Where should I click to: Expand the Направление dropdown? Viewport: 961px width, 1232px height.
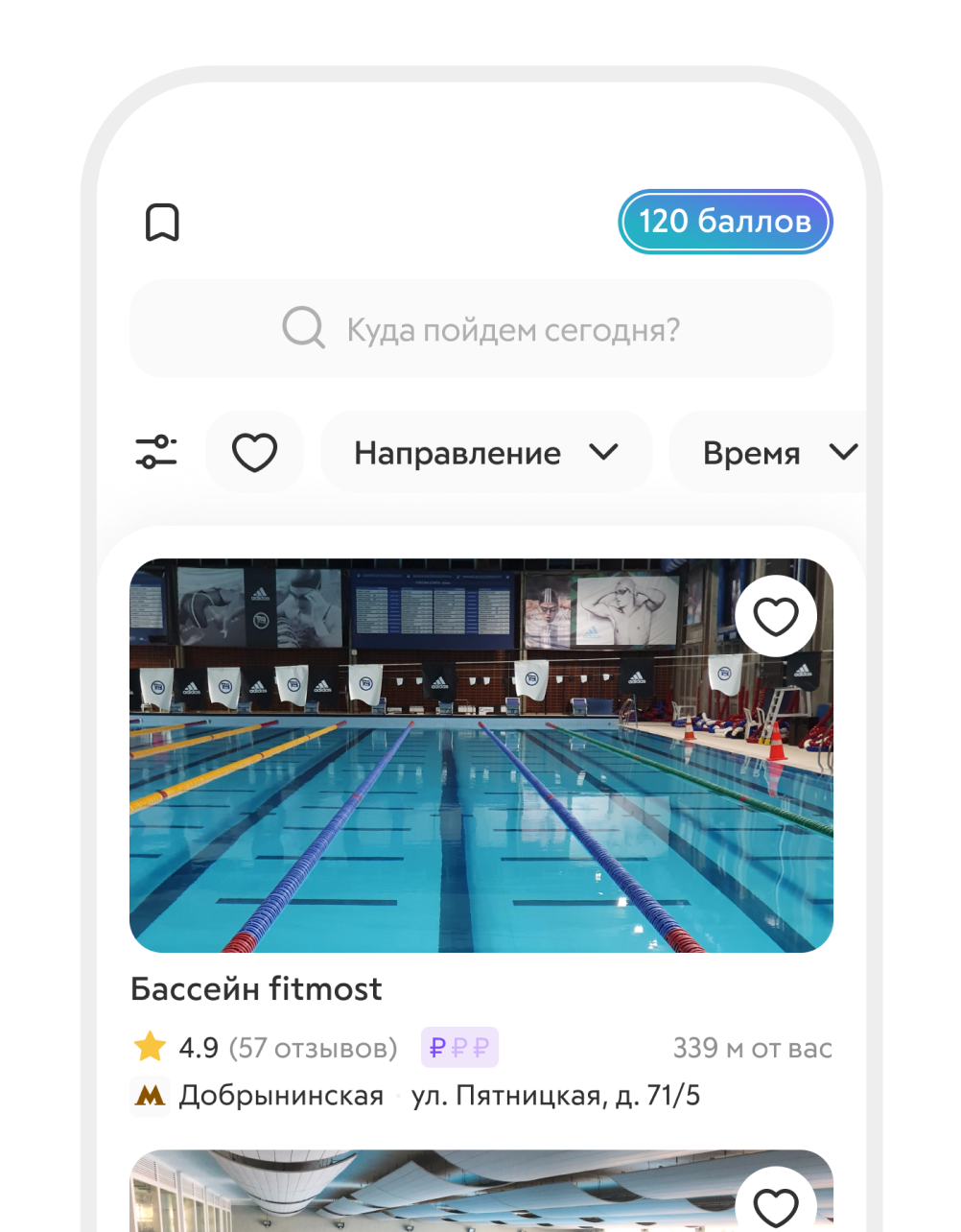(486, 452)
